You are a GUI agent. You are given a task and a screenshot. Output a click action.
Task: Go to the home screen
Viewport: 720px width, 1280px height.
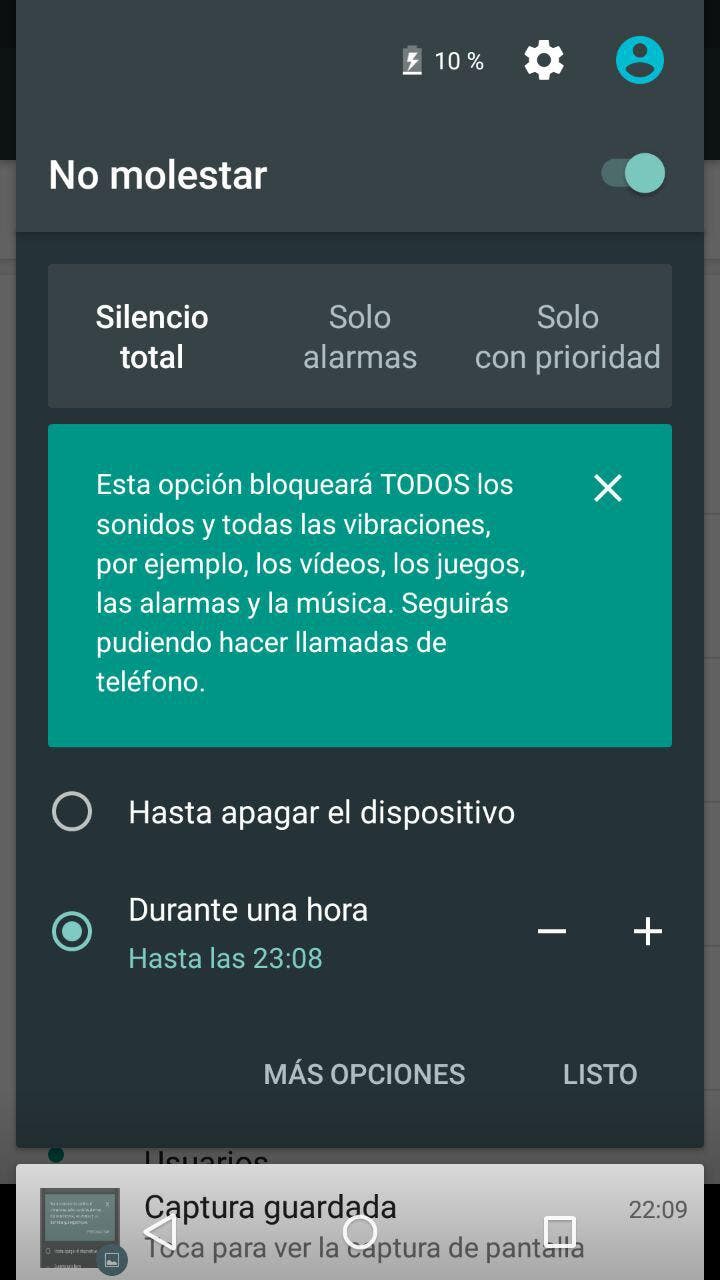pos(360,1232)
